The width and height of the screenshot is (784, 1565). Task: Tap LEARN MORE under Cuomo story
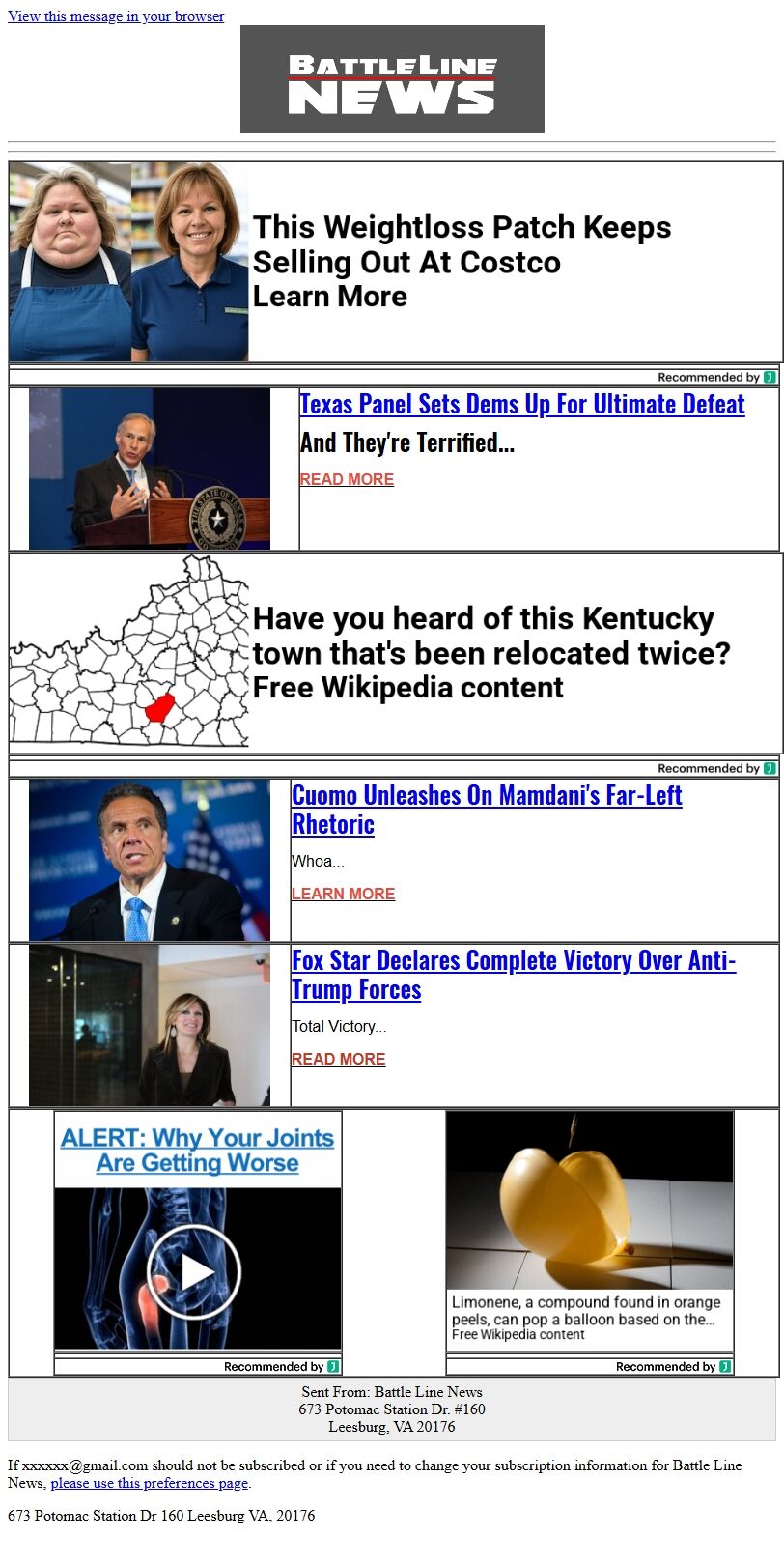coord(343,894)
